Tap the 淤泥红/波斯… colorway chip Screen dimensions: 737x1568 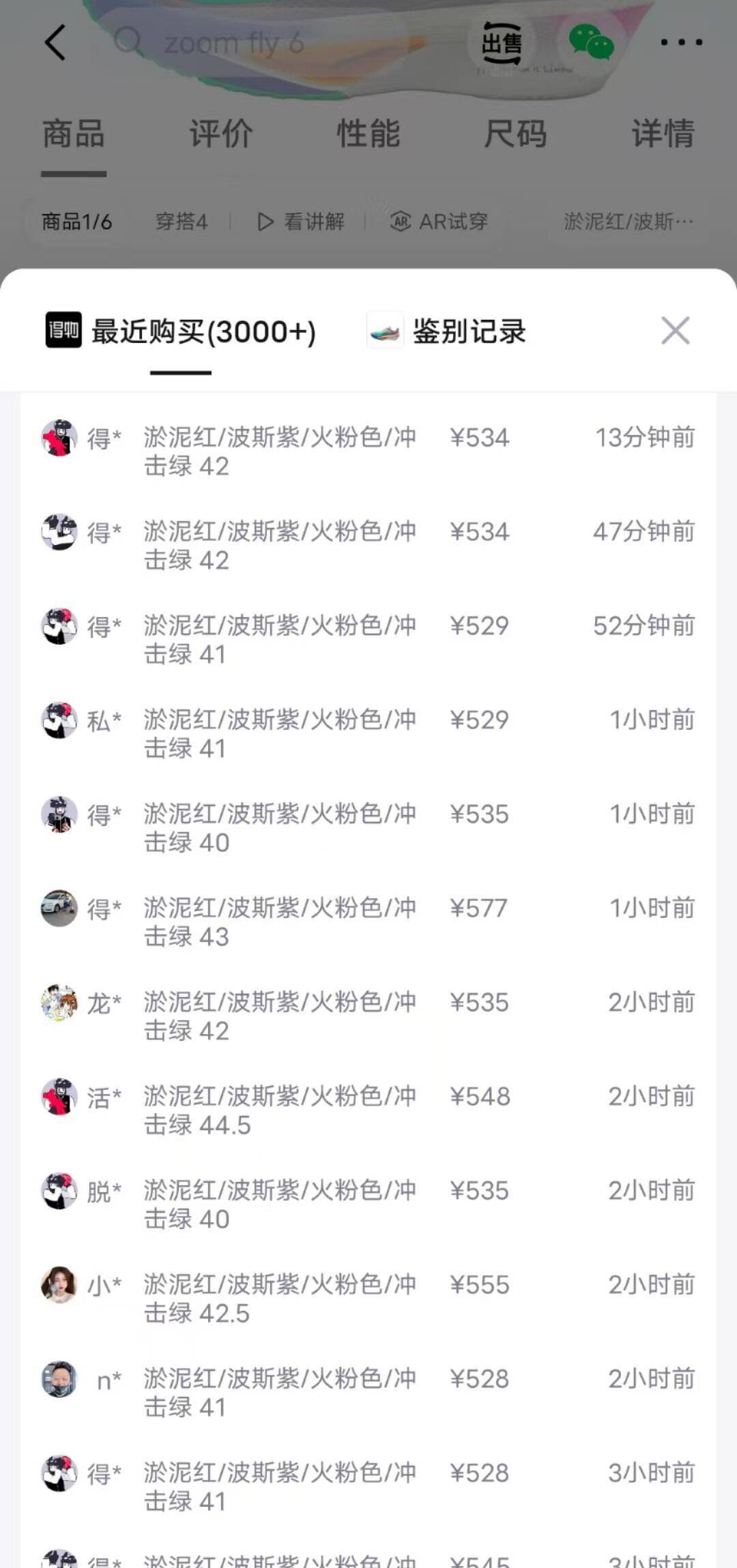coord(628,222)
